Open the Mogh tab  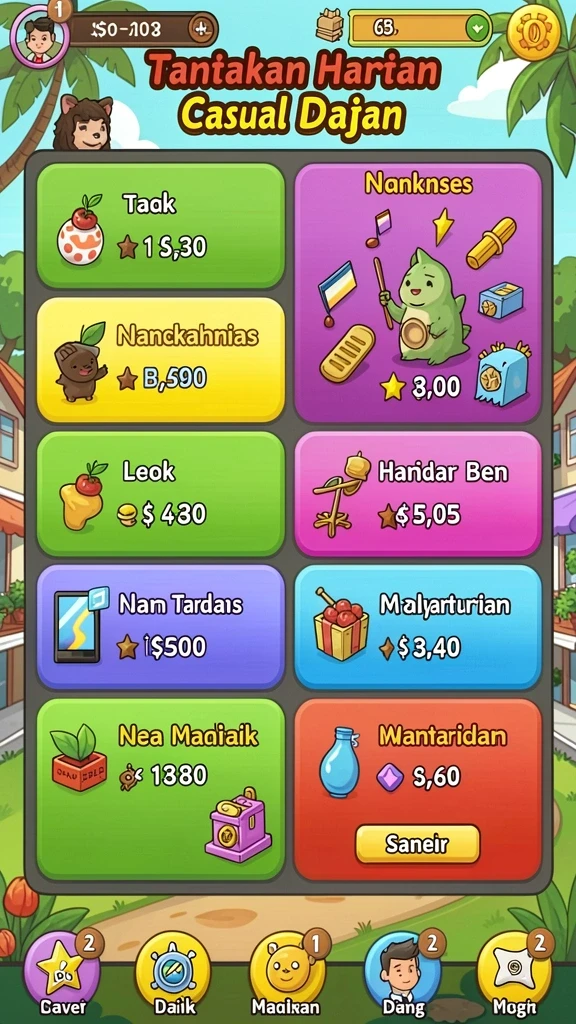pyautogui.click(x=515, y=974)
